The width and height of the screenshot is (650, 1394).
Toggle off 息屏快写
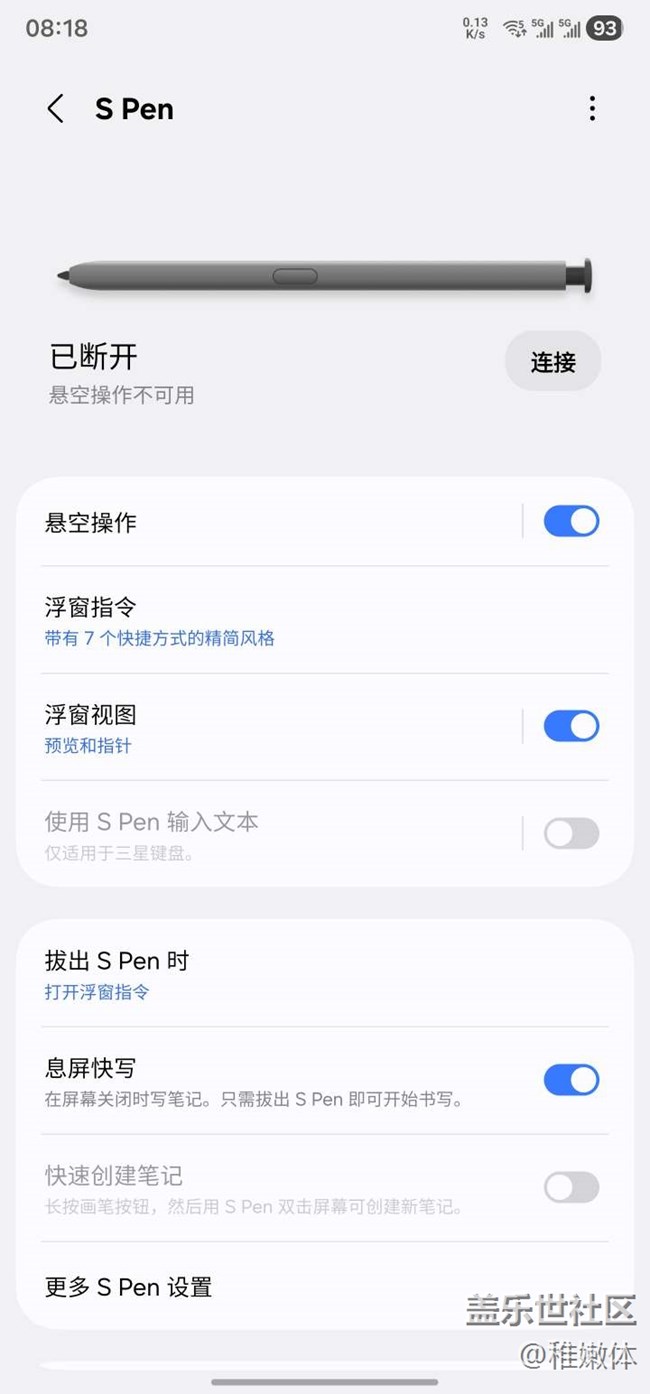tap(571, 1080)
